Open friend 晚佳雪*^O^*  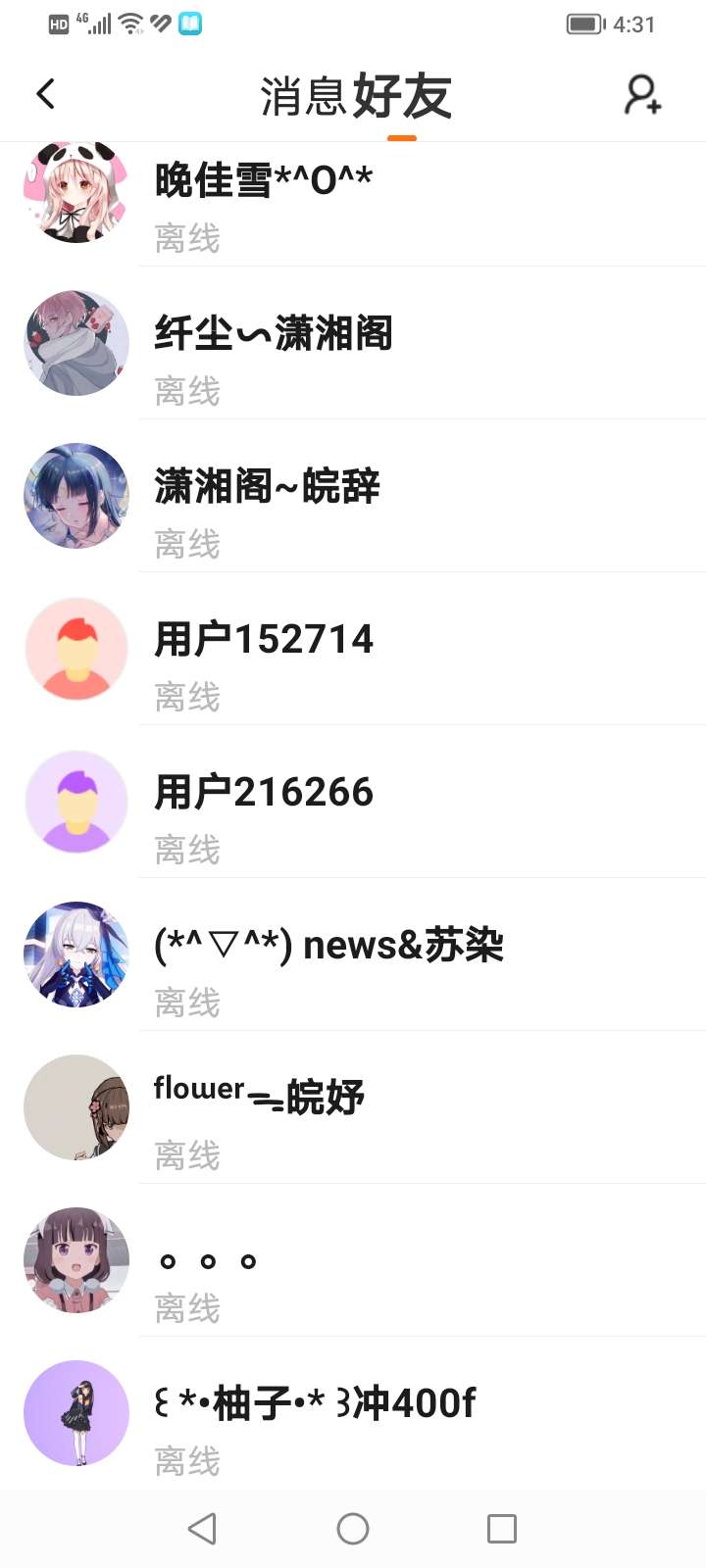click(353, 201)
